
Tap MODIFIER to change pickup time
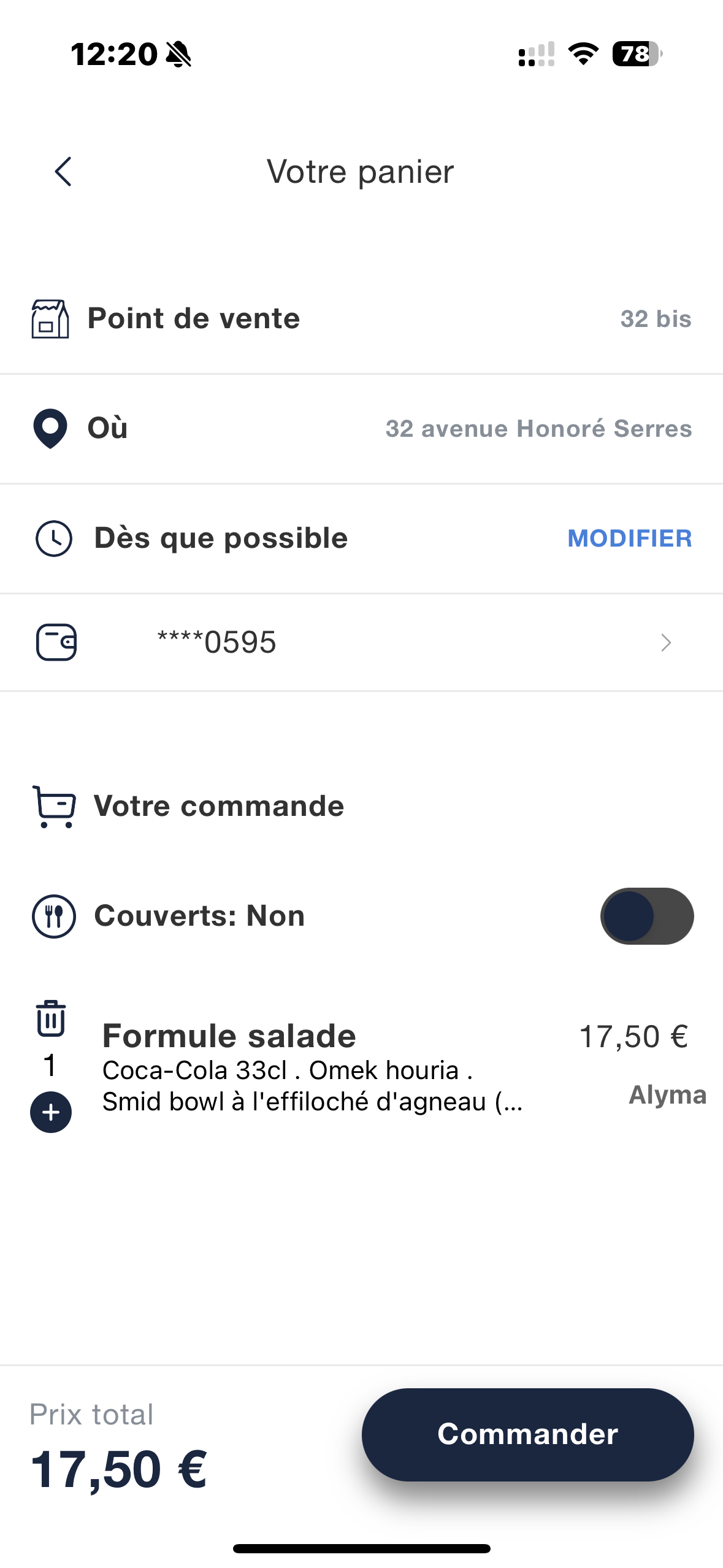tap(629, 539)
